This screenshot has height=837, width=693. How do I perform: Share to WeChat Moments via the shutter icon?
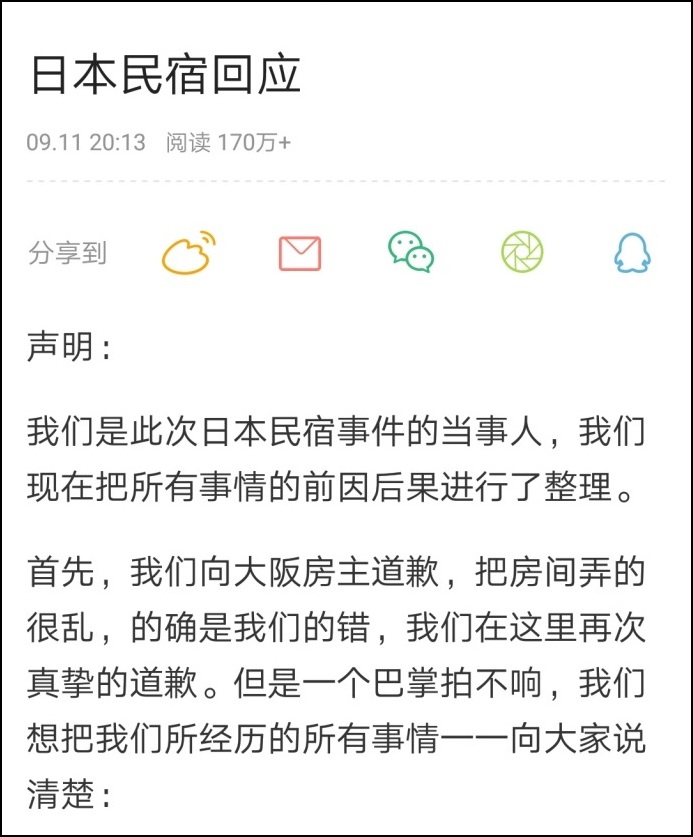(522, 253)
